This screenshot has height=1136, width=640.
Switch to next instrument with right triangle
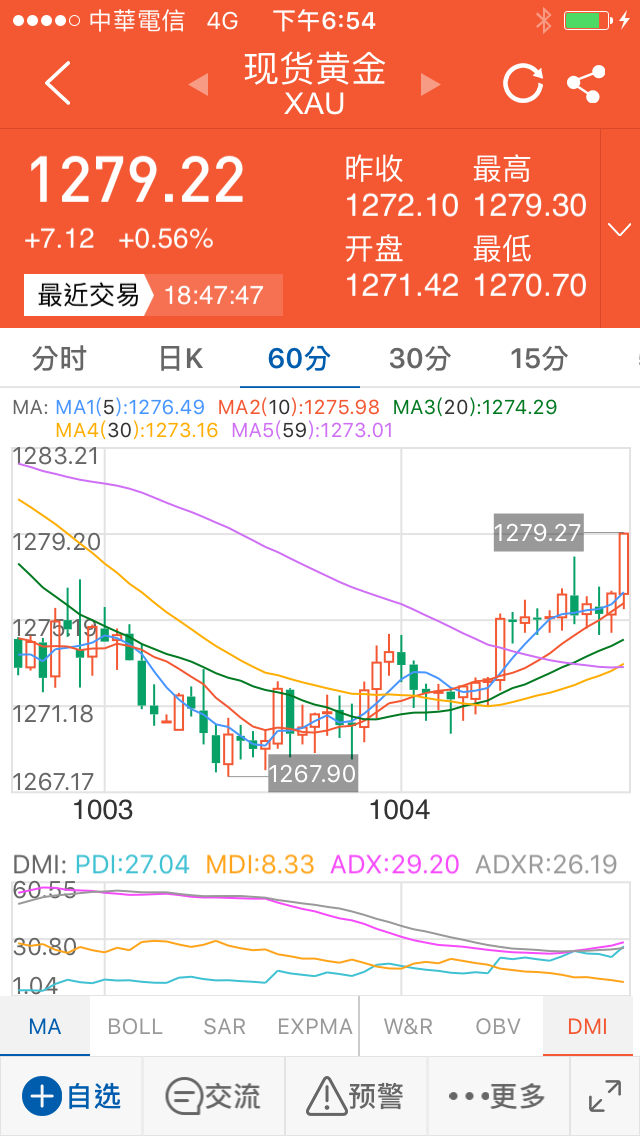click(x=431, y=84)
